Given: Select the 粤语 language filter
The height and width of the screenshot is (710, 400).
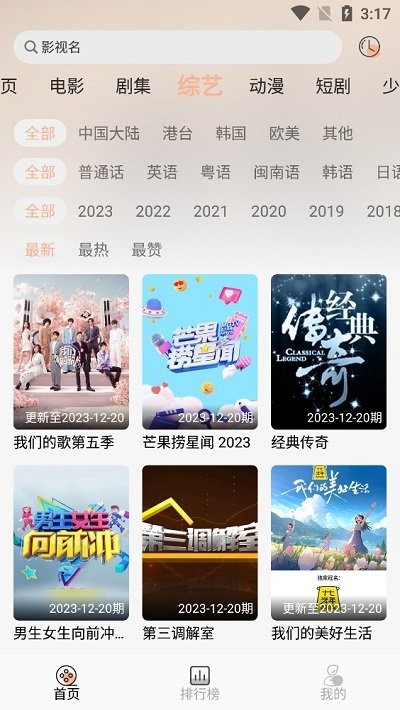Looking at the screenshot, I should click(x=216, y=172).
